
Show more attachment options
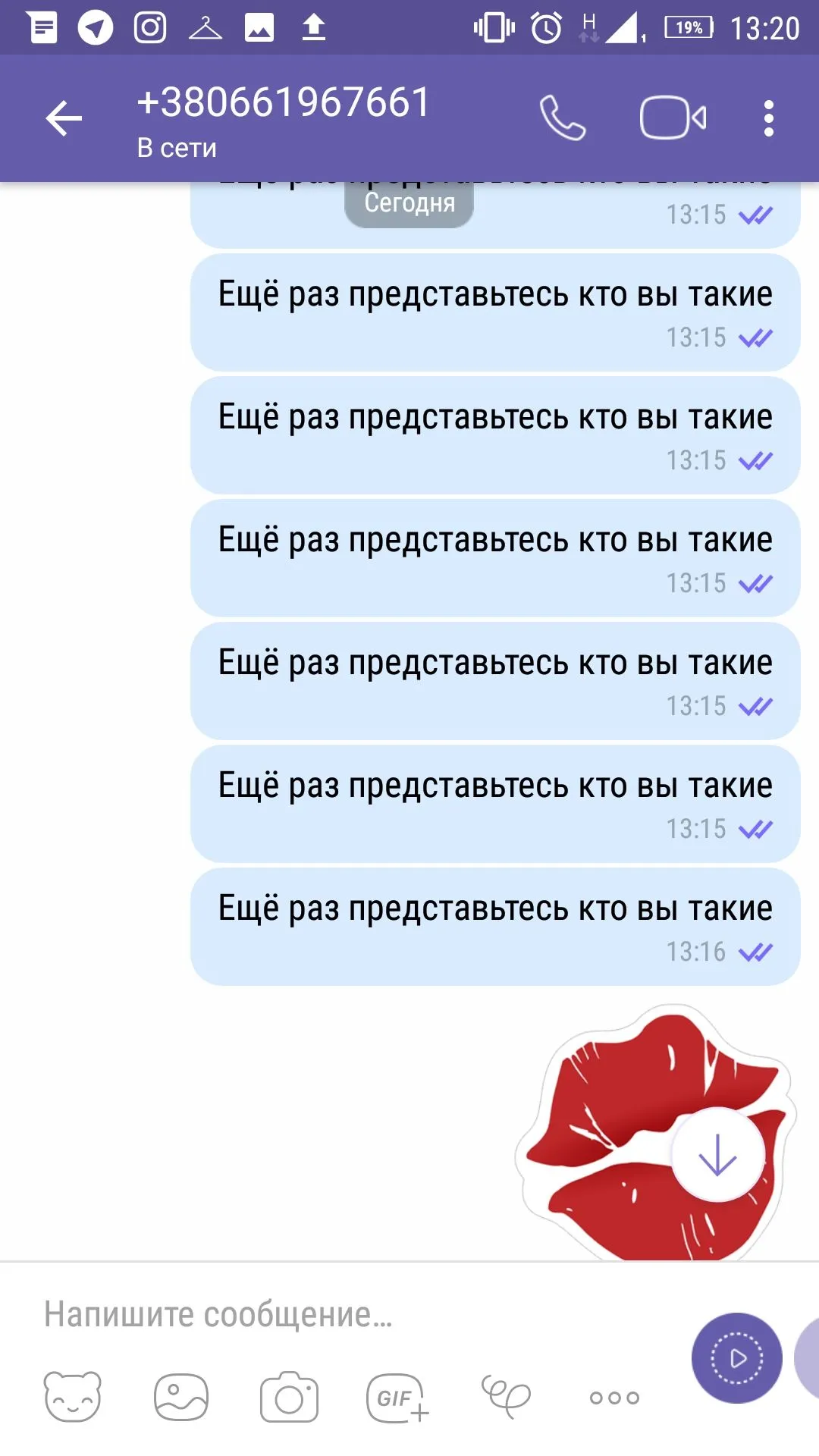coord(614,1398)
